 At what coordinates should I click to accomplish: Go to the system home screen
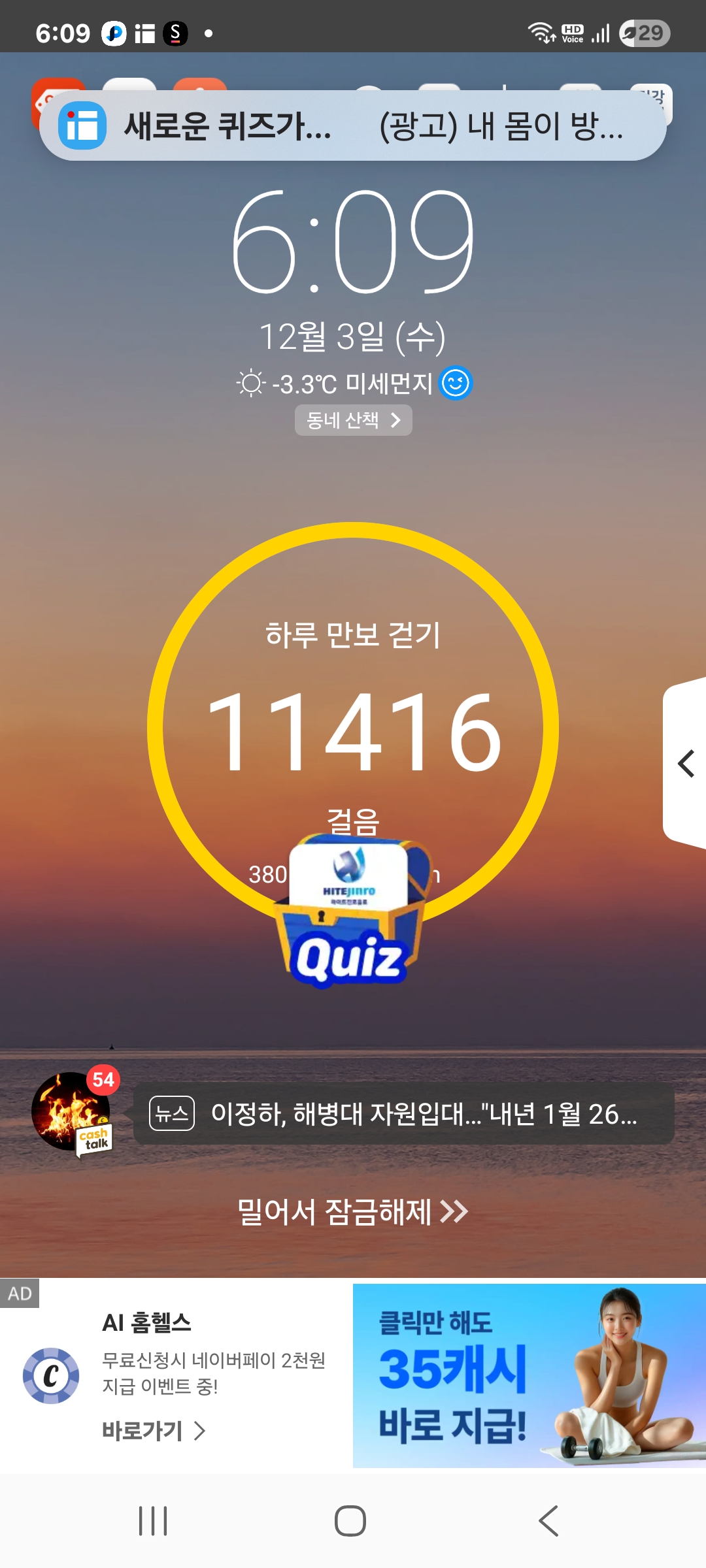point(350,1521)
